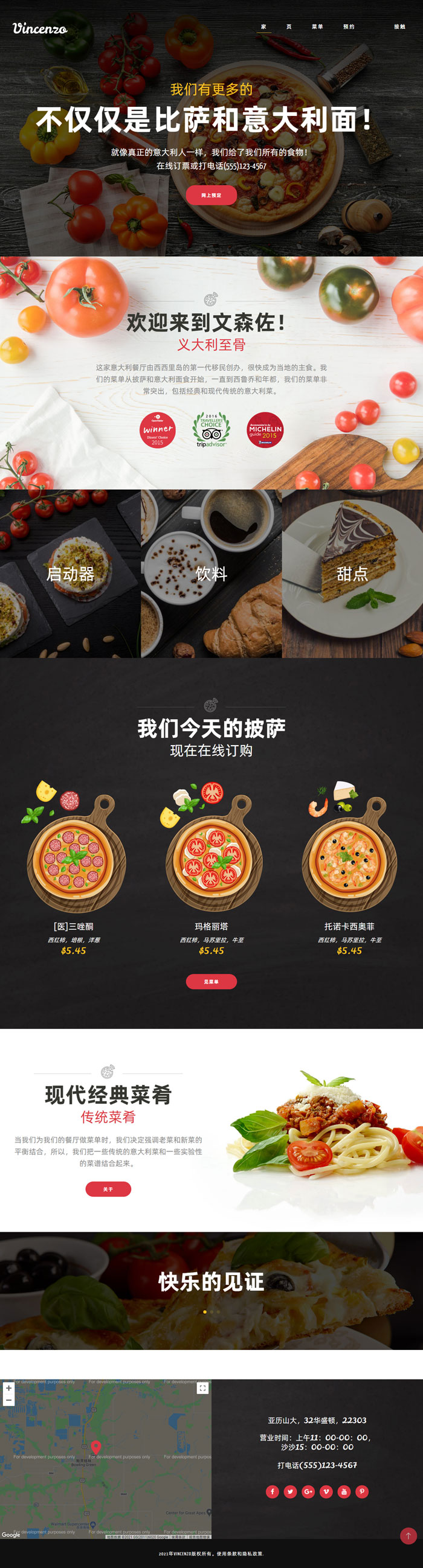Go to the 接触 contact page
Viewport: 423px width, 1568px height.
coord(399,27)
